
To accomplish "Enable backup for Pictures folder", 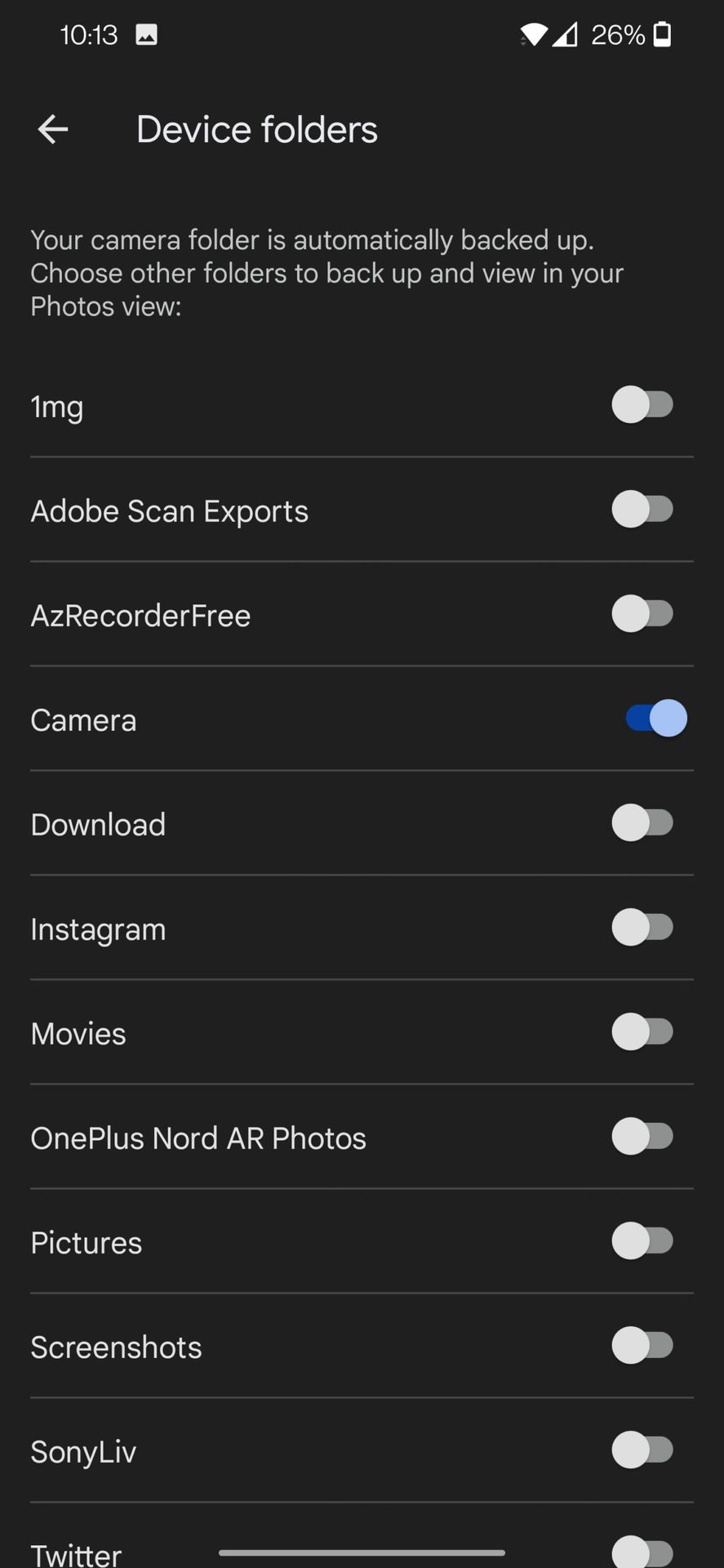I will pyautogui.click(x=642, y=1241).
